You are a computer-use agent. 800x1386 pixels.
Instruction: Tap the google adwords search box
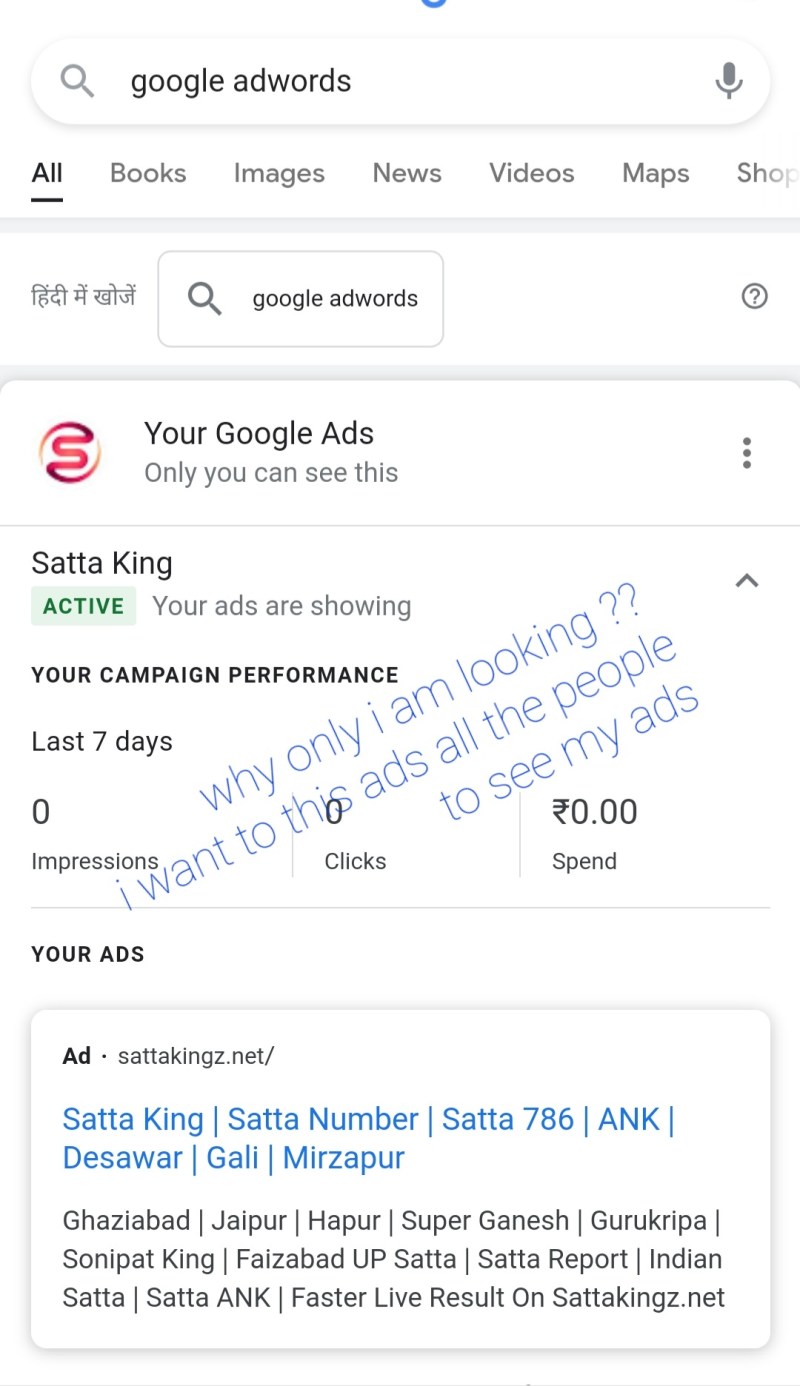pyautogui.click(x=380, y=82)
